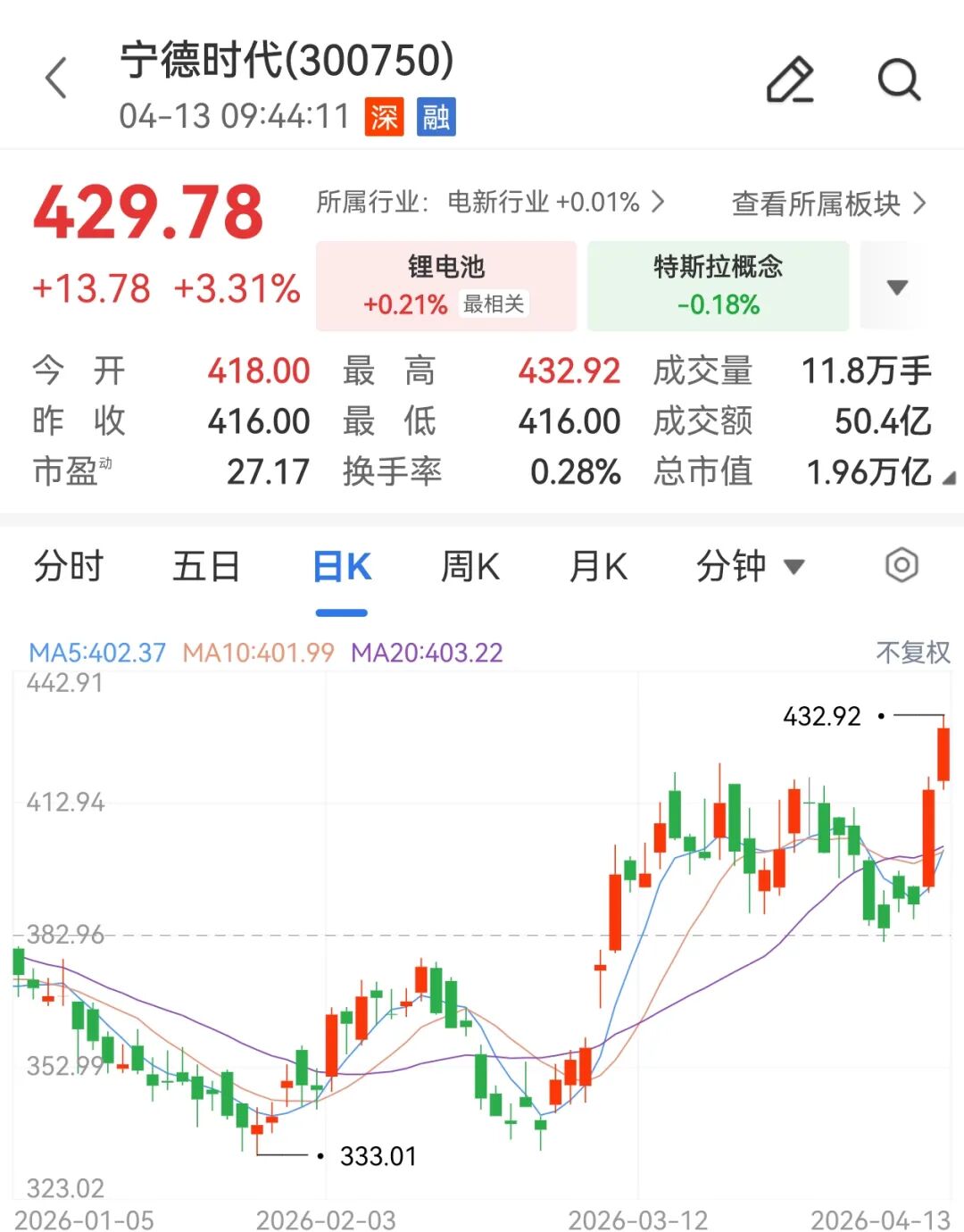Open 查看所属板块 link

[x=828, y=204]
